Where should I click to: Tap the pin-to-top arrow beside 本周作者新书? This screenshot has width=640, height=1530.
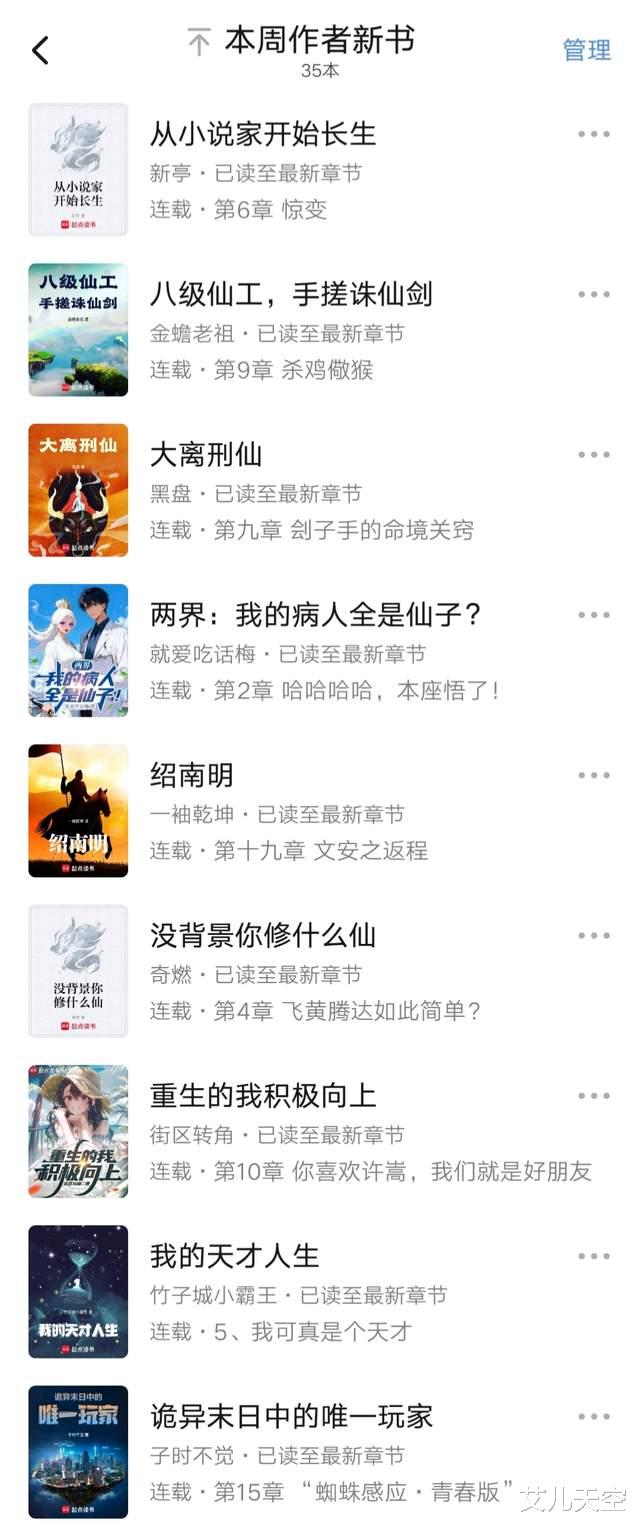[199, 43]
